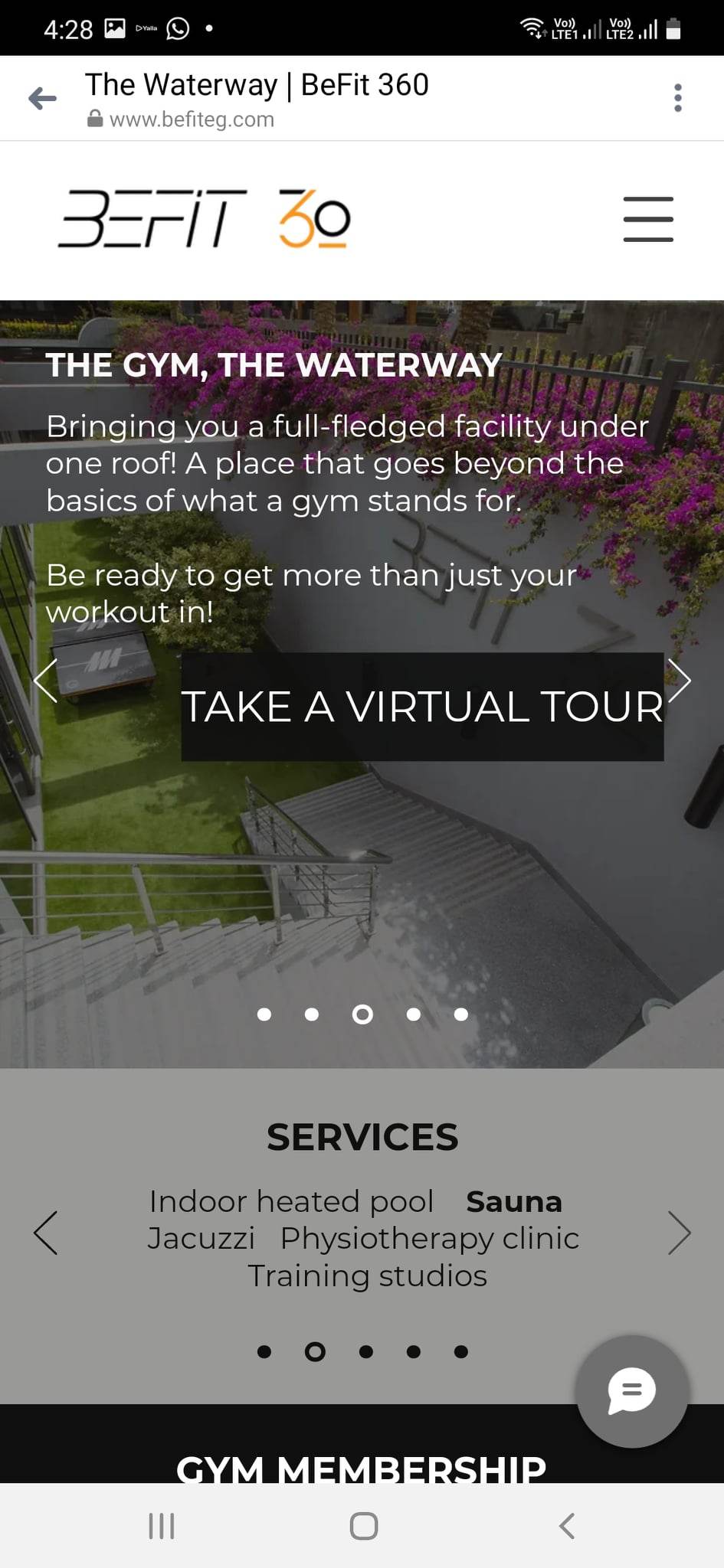Go to the home screen
The height and width of the screenshot is (1568, 724).
pos(363,1526)
